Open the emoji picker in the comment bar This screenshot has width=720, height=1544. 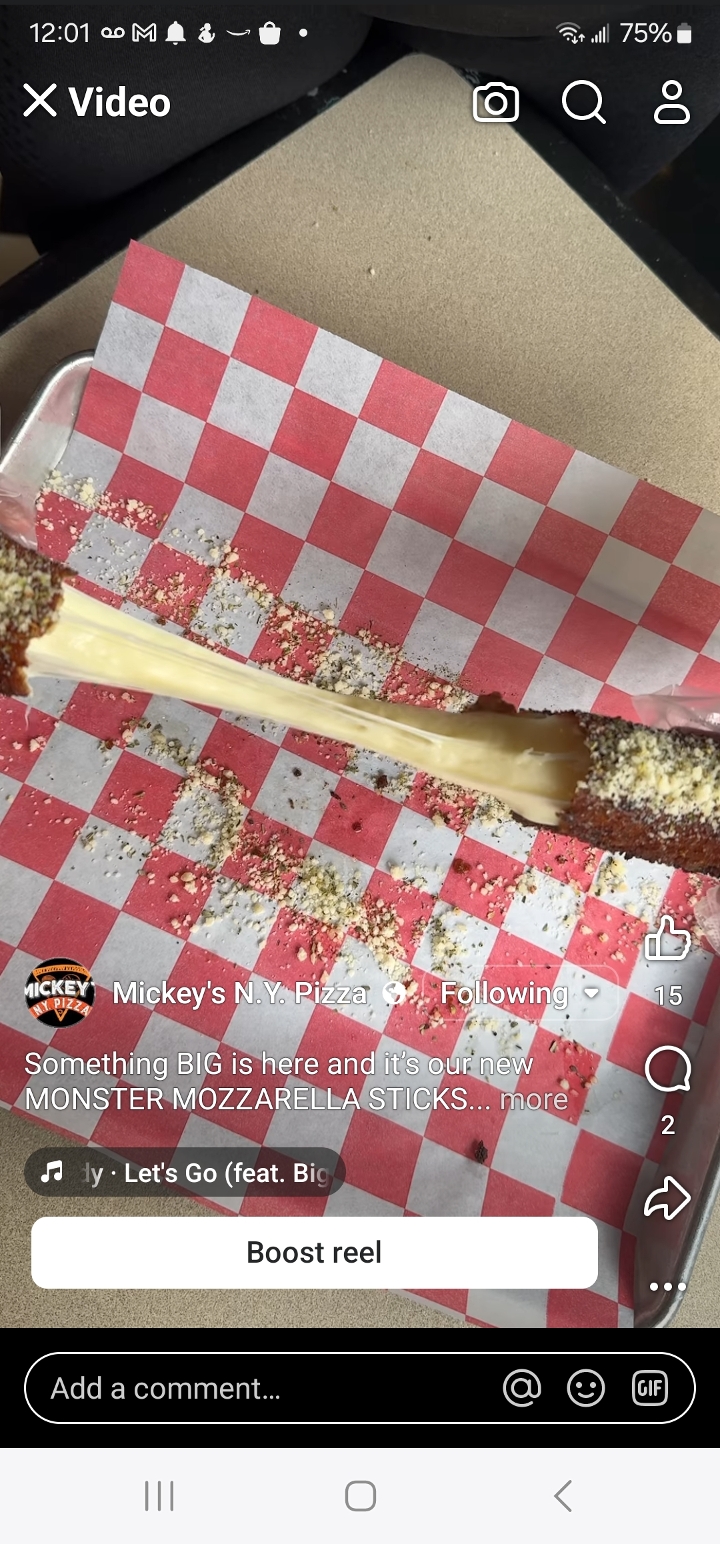(586, 1388)
